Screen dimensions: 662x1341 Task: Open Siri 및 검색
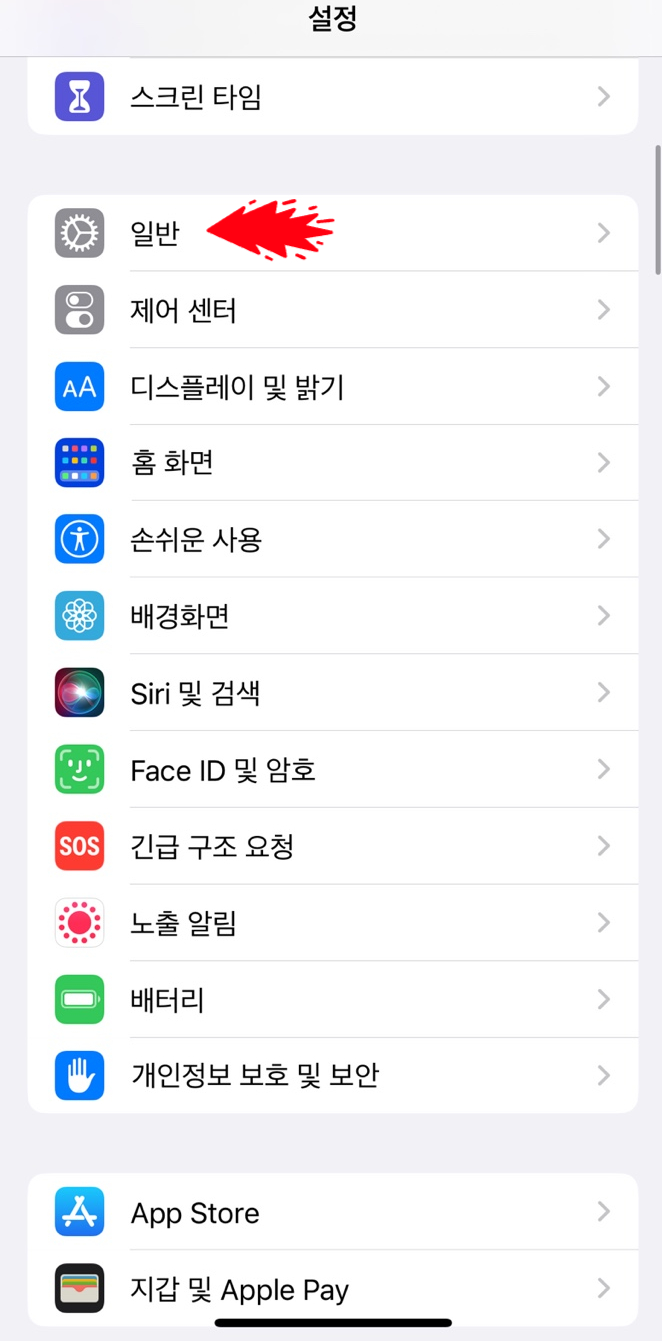[196, 693]
